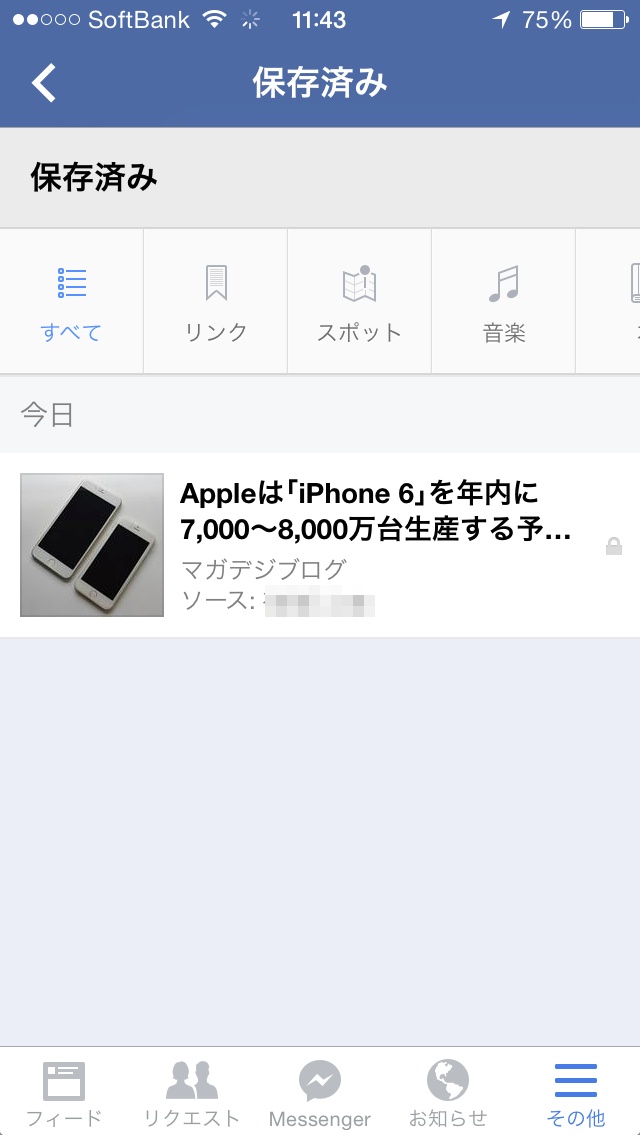Image resolution: width=640 pixels, height=1135 pixels.
Task: Switch to the リンク tab
Action: (x=216, y=301)
